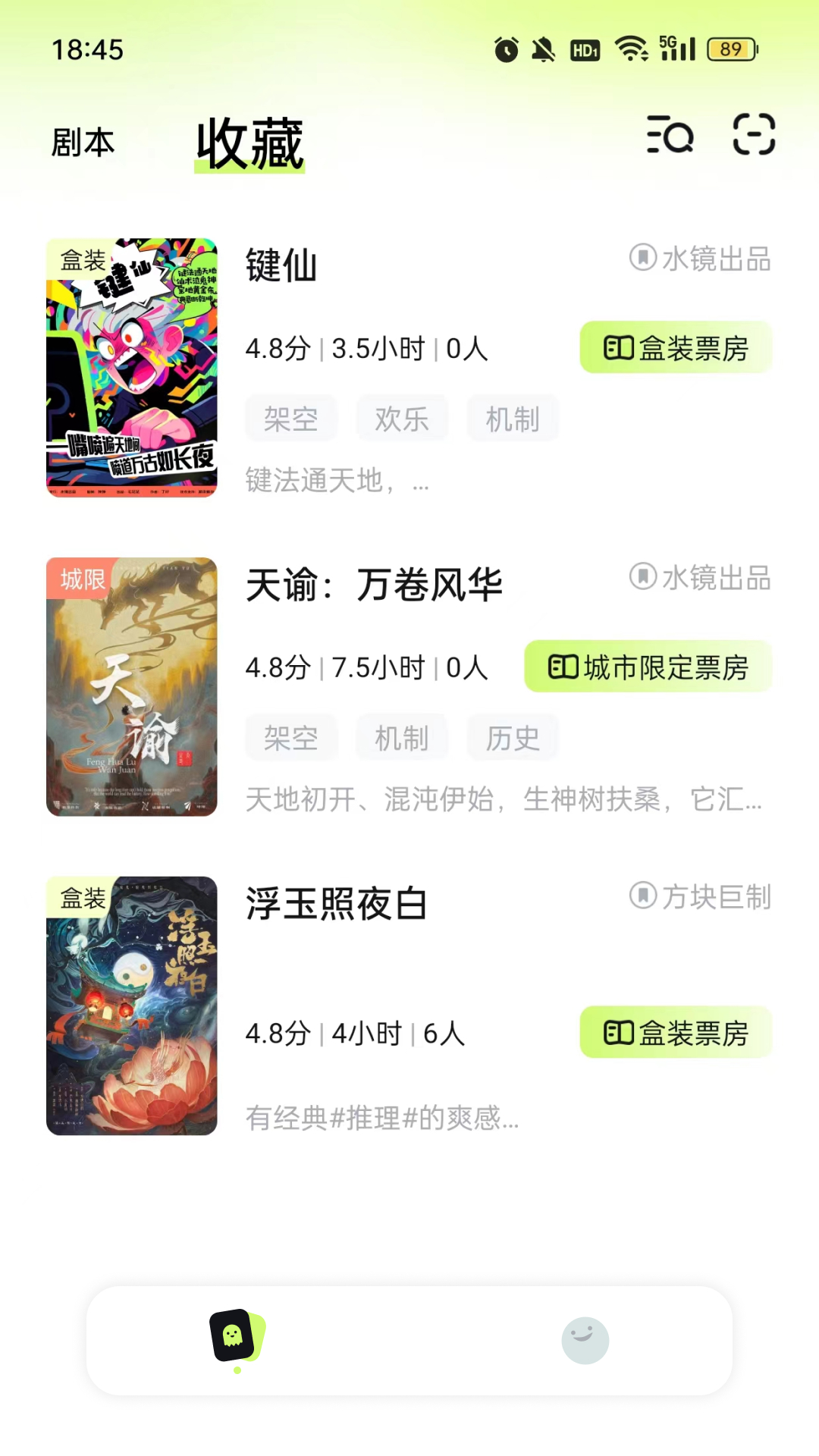Select the 欢乐 tag on 键仙 card
The image size is (819, 1456).
(402, 417)
